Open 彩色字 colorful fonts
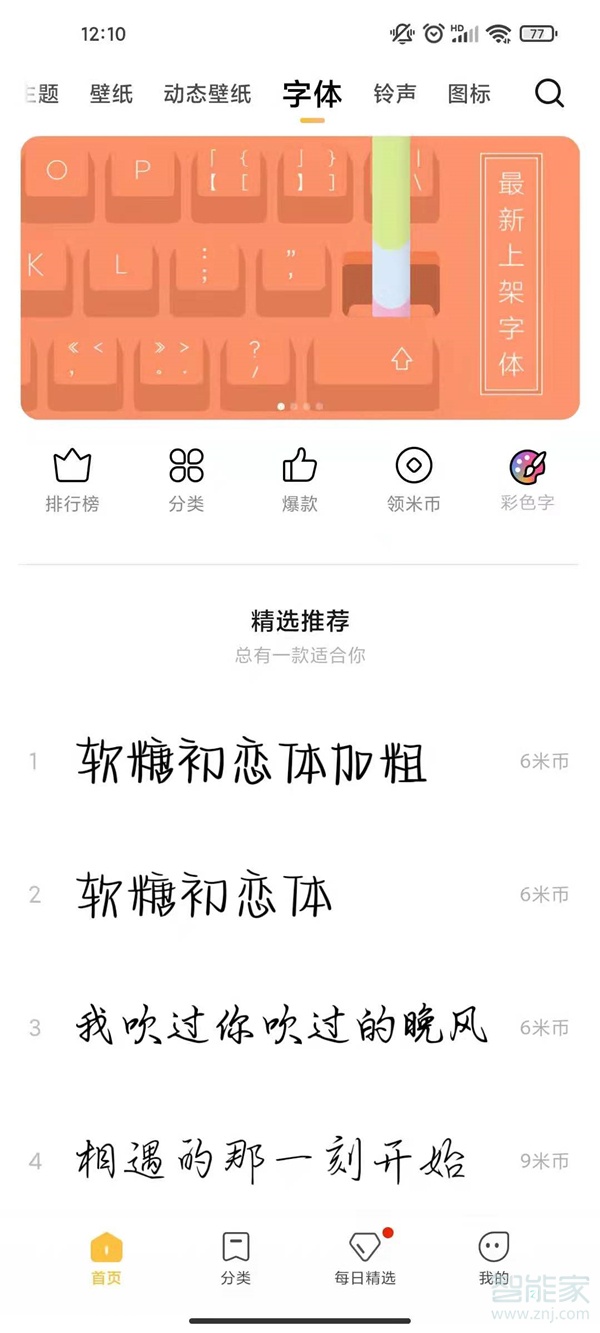Viewport: 600px width, 1333px height. [527, 480]
